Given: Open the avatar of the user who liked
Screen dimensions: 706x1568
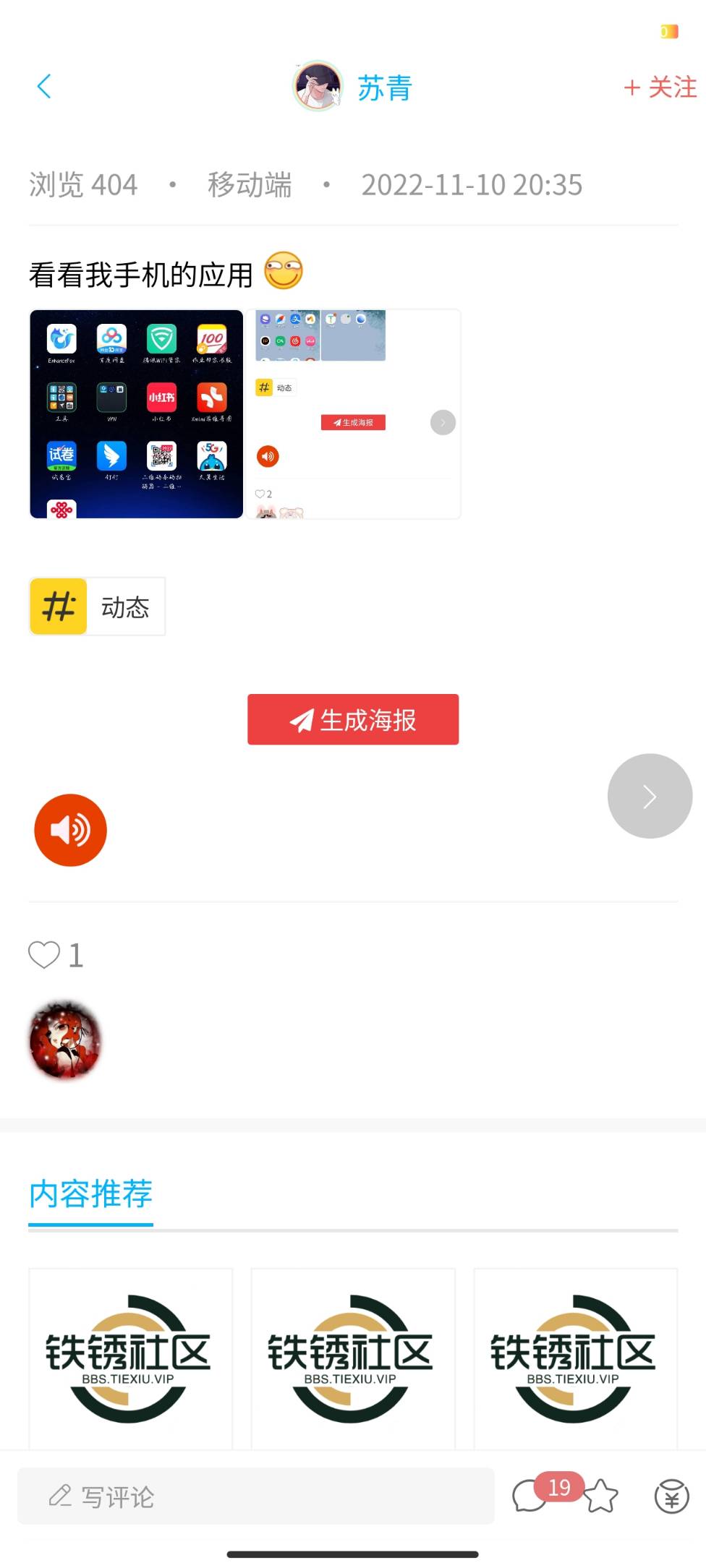Looking at the screenshot, I should tap(65, 1041).
